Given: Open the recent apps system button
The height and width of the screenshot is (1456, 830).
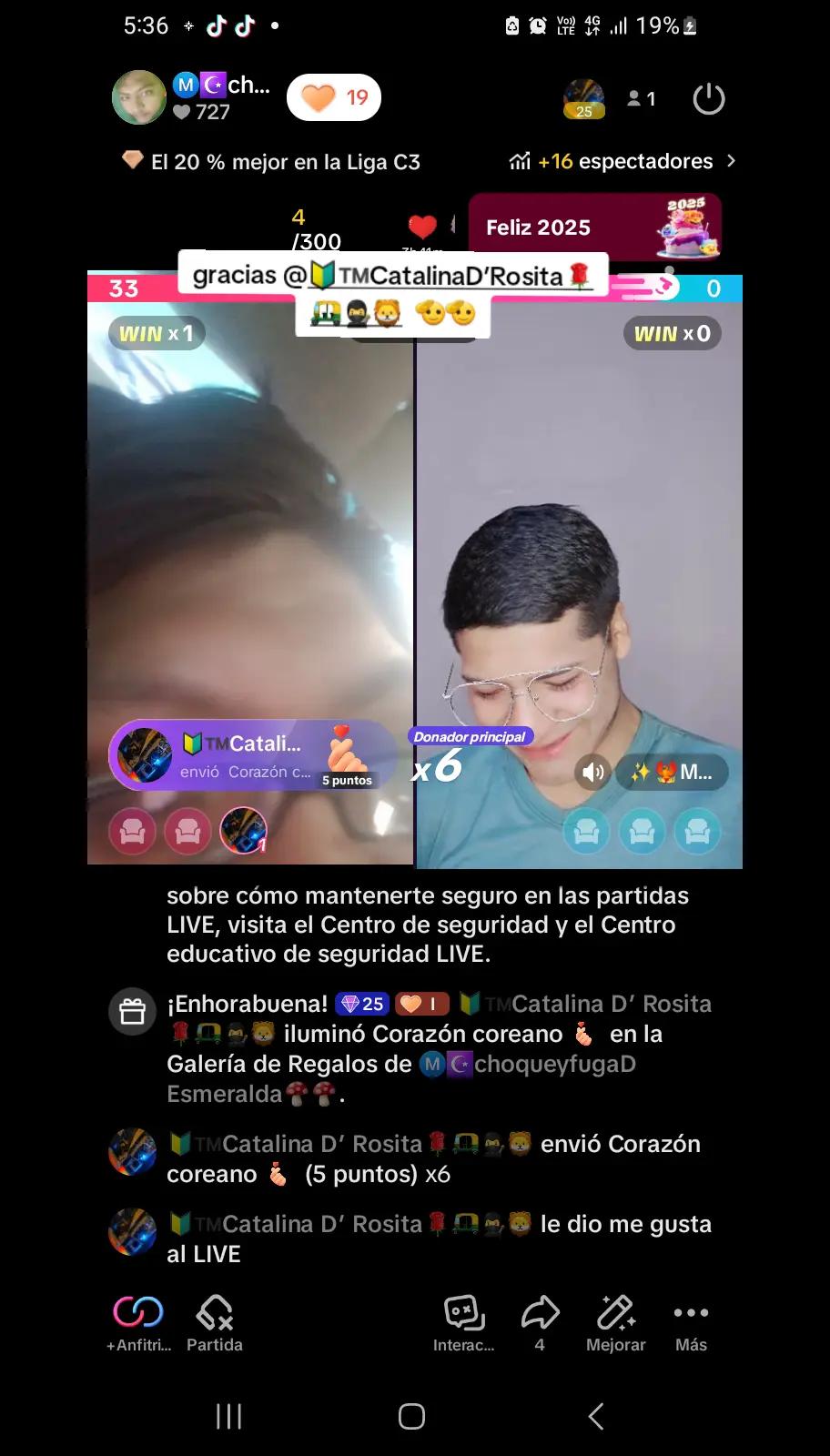Looking at the screenshot, I should click(228, 1416).
